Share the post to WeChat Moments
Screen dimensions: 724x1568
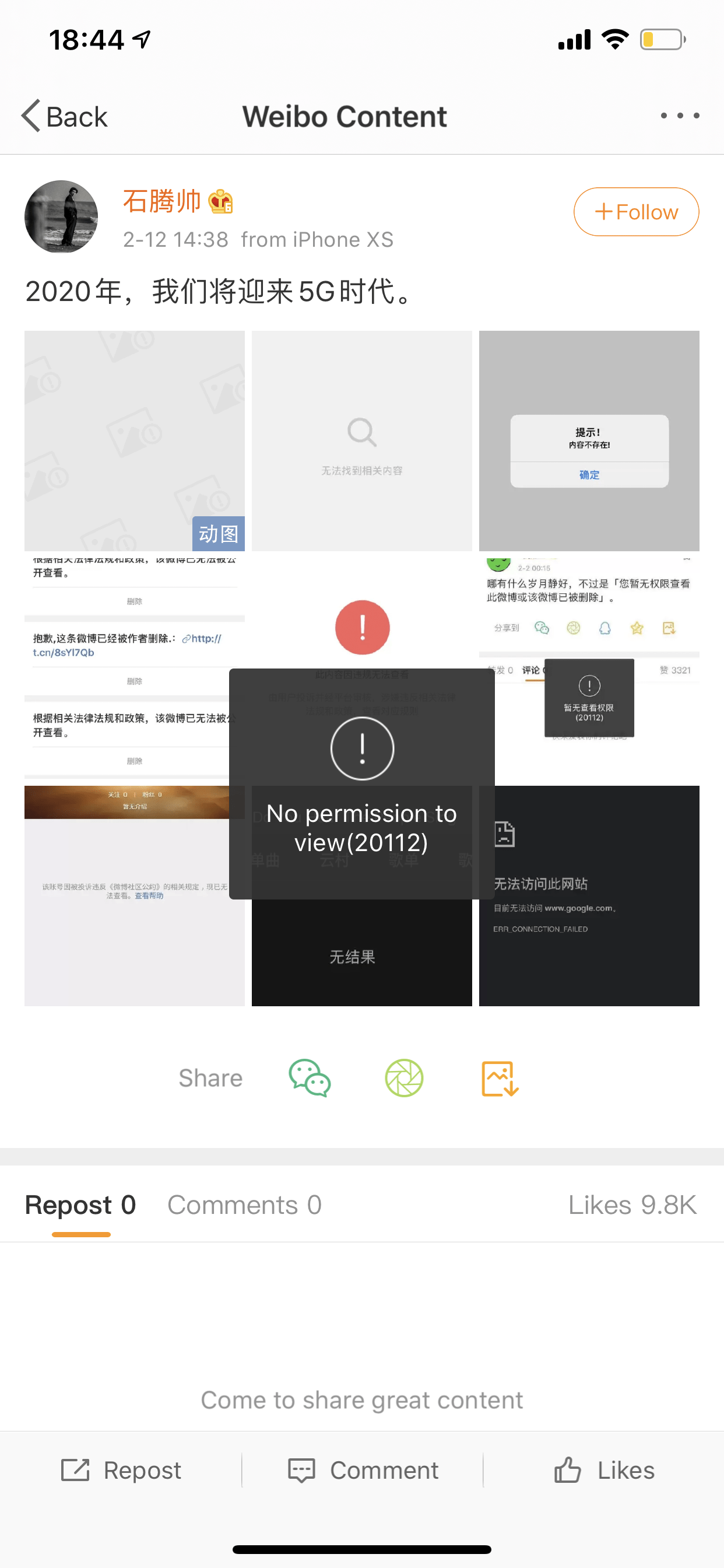[404, 1078]
